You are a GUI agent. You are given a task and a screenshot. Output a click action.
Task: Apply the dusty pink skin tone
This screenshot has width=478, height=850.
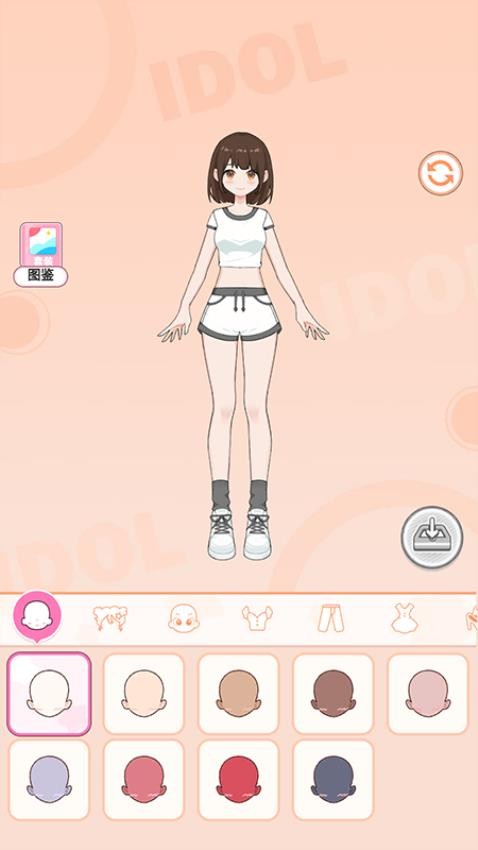point(428,694)
